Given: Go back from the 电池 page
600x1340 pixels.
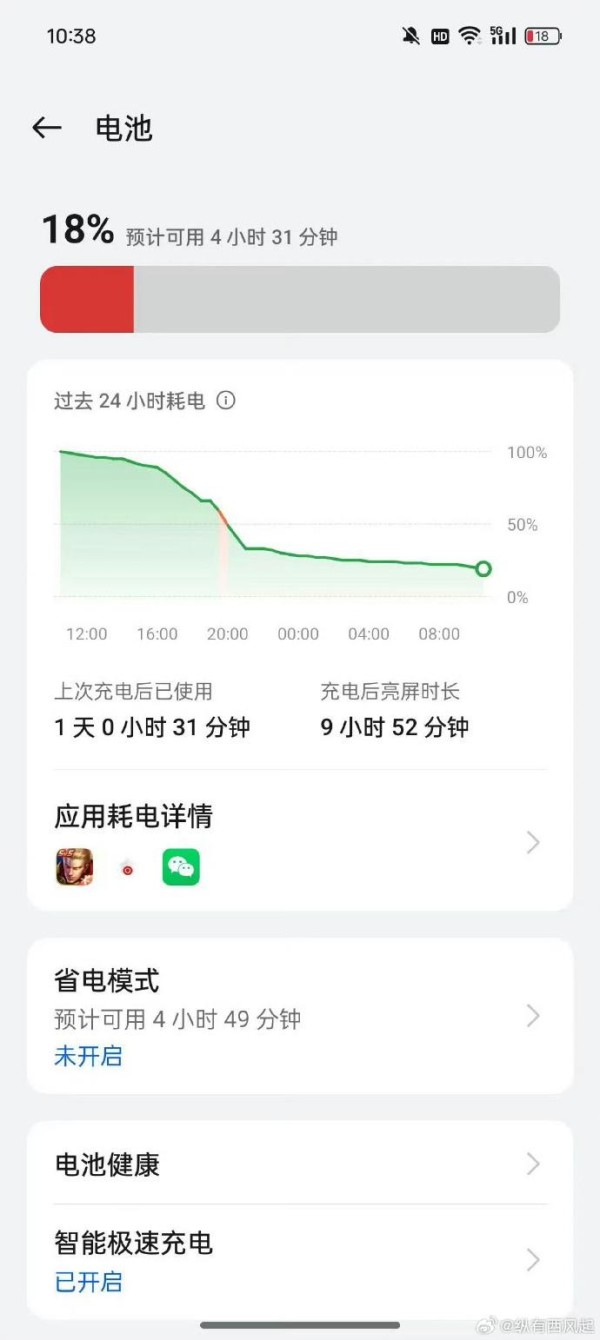Looking at the screenshot, I should coord(47,128).
